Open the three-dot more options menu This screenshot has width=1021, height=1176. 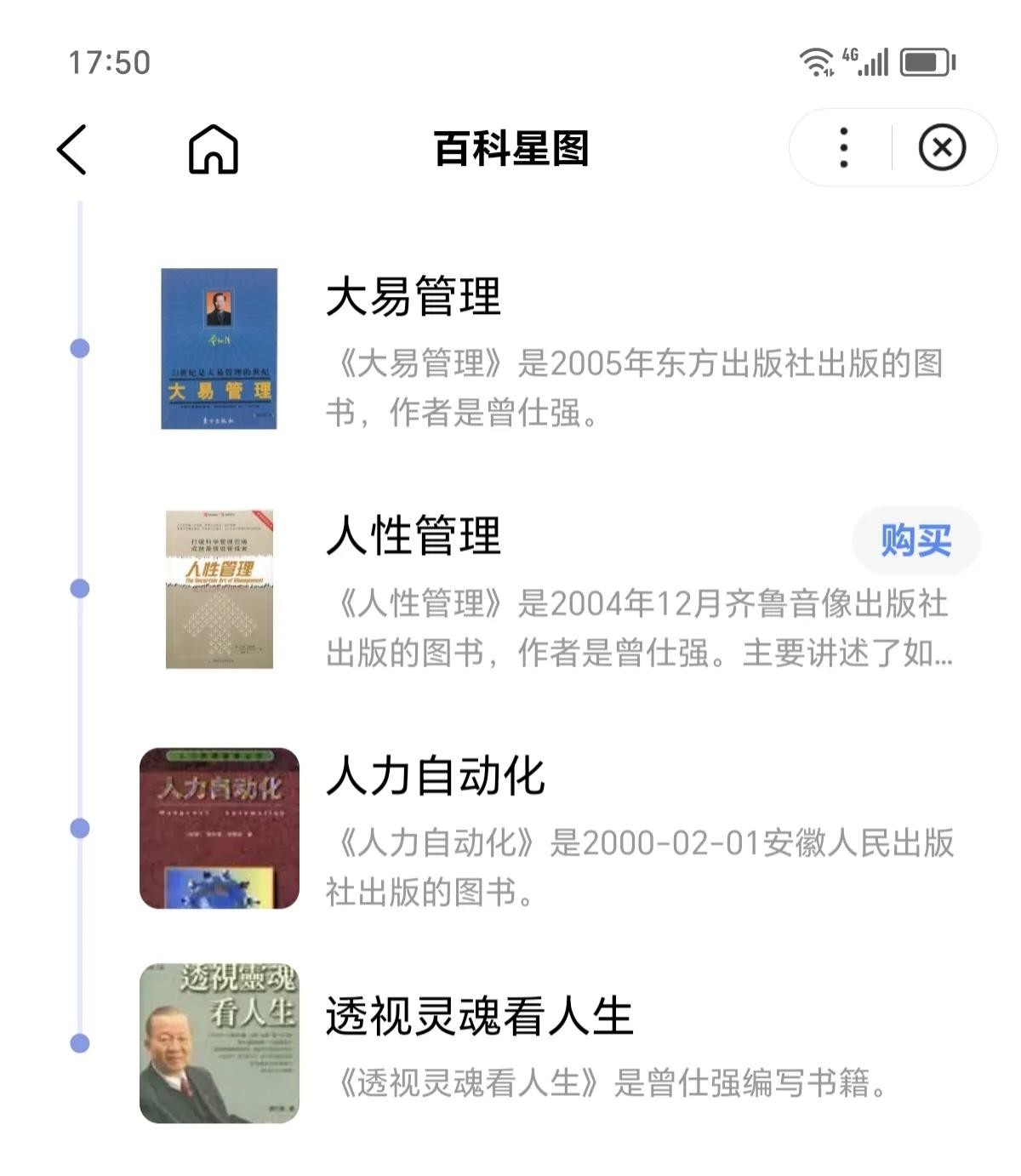pyautogui.click(x=843, y=148)
